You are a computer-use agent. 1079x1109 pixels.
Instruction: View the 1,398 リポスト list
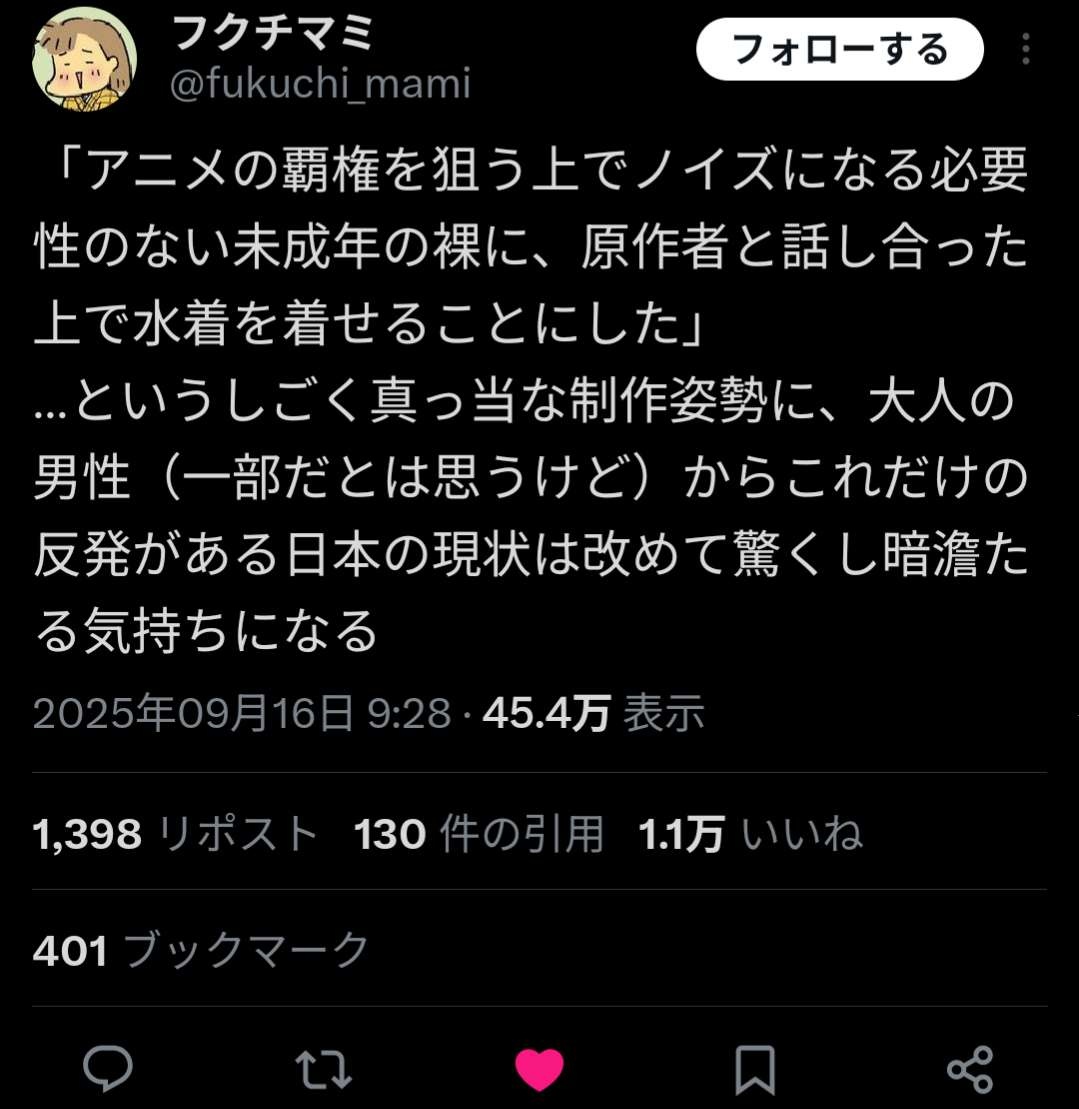[x=176, y=833]
